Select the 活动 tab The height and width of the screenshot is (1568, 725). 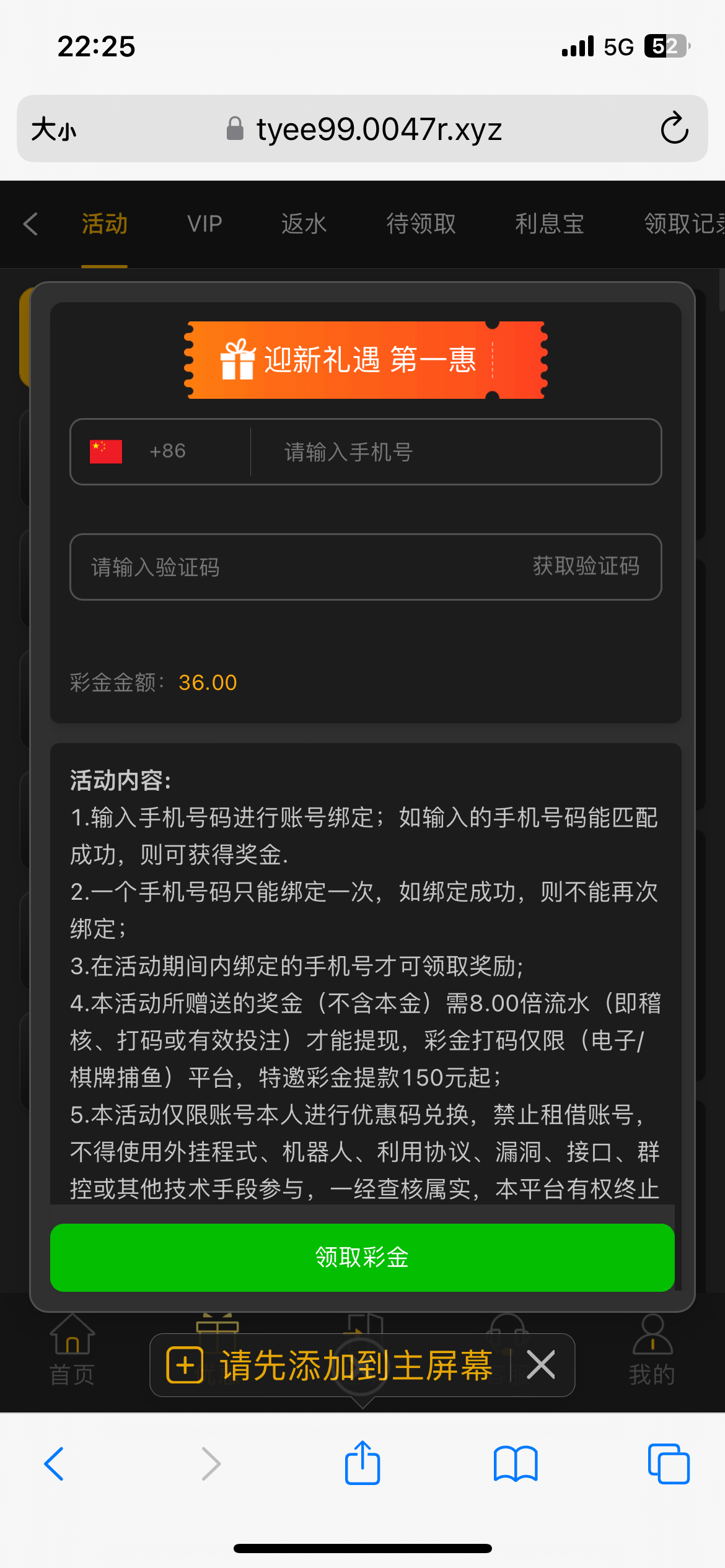(104, 224)
